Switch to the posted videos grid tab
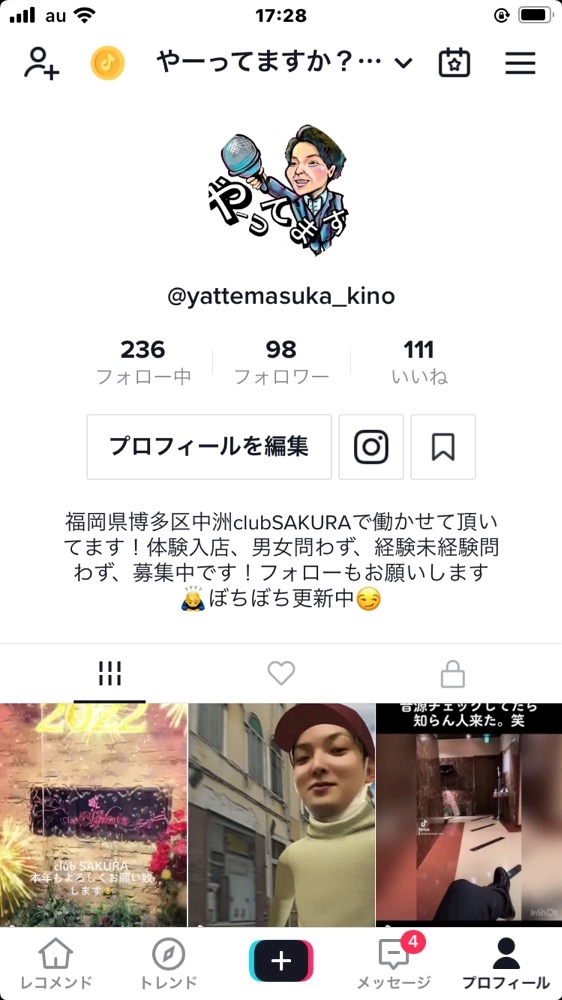 tap(110, 673)
